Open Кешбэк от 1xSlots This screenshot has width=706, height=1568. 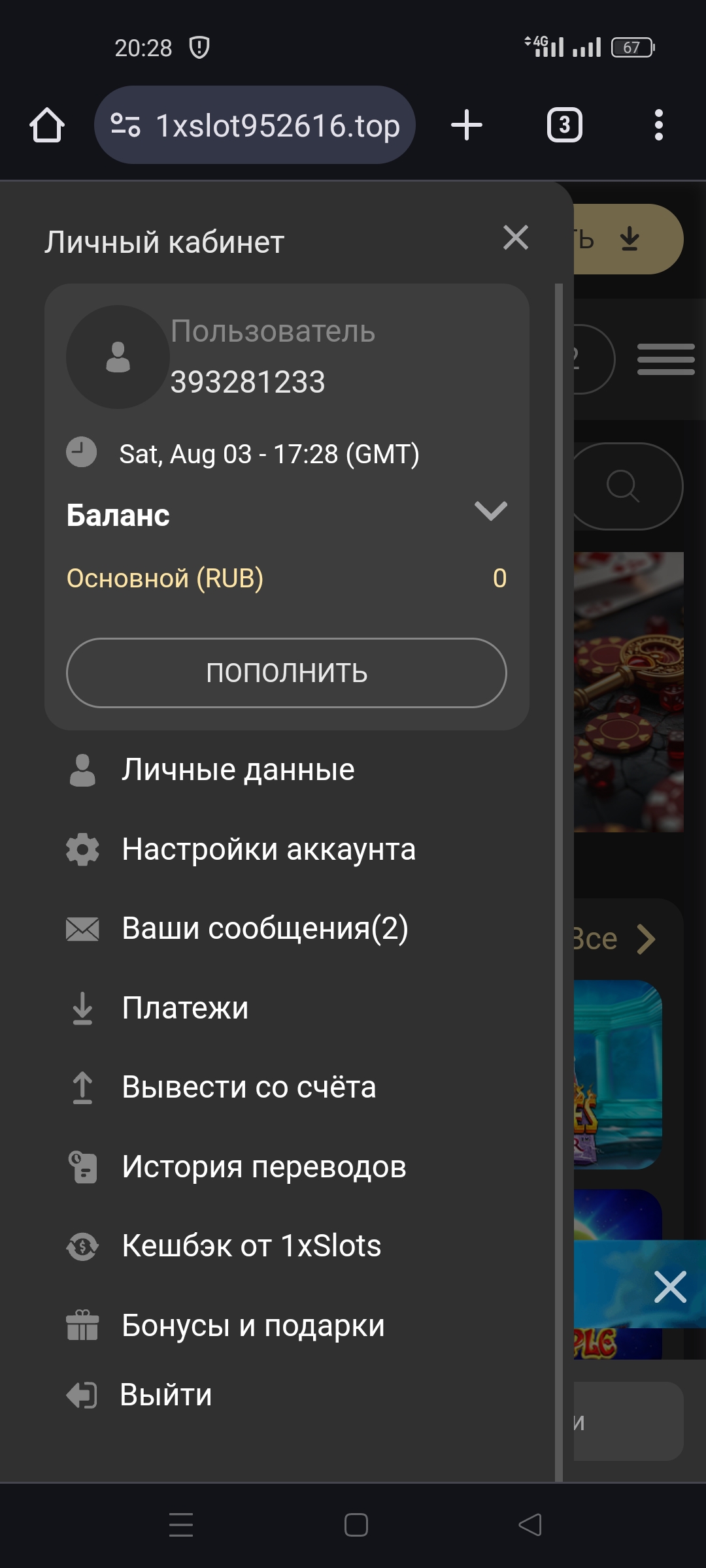(x=251, y=1246)
